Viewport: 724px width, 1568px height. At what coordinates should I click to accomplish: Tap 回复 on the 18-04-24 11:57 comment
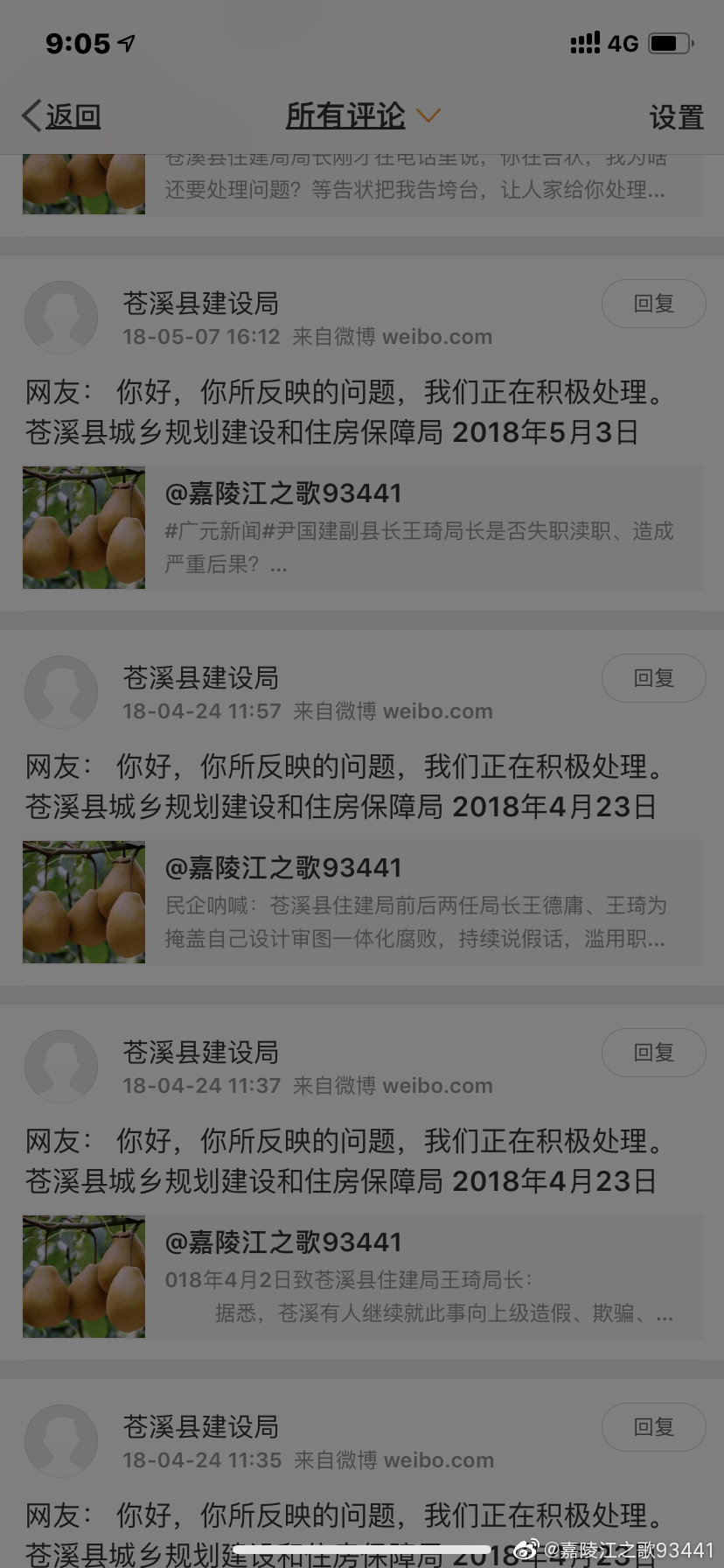653,678
